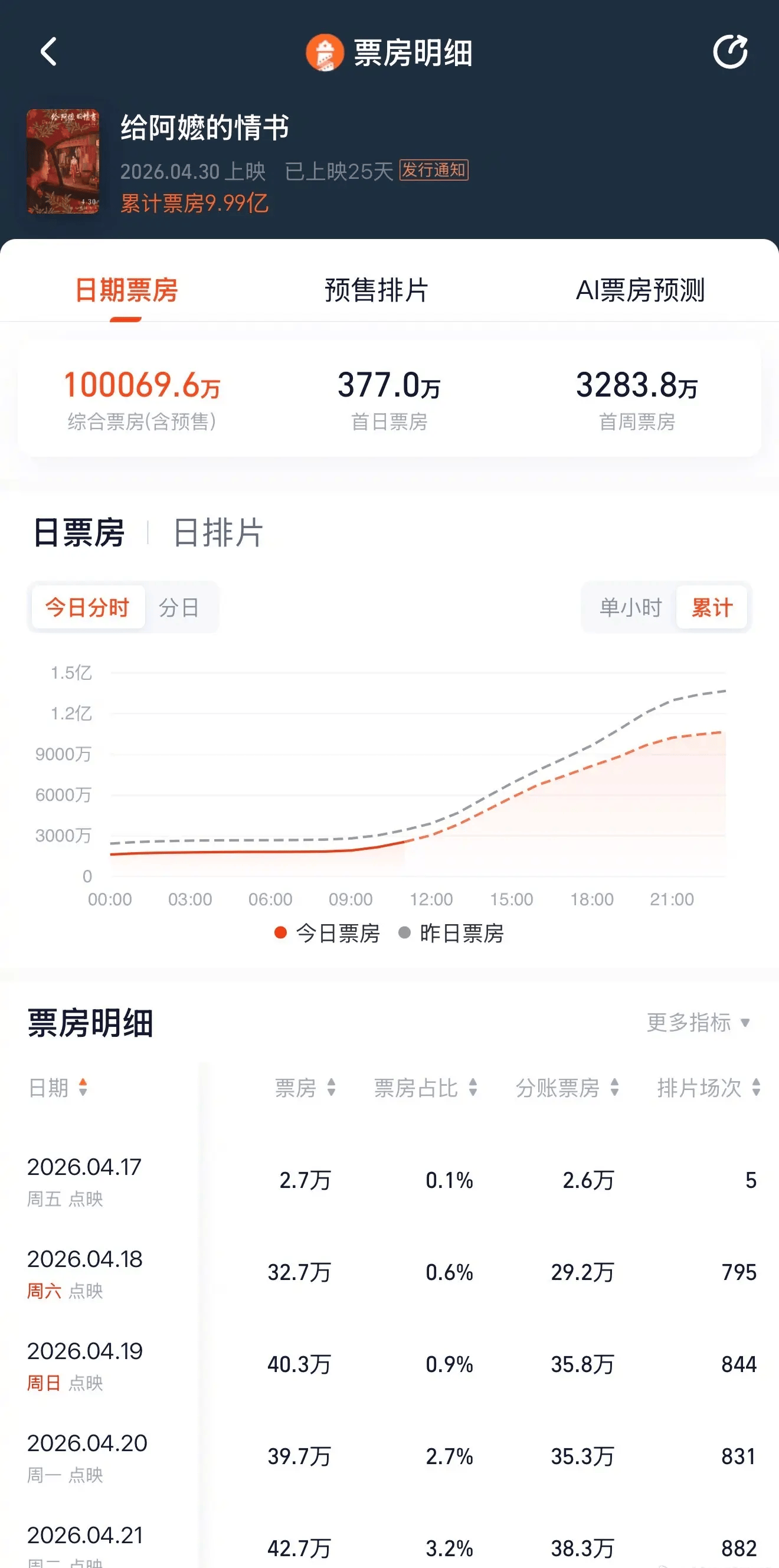Open the 发行通知 tag
Screen dimensions: 779x1568
click(434, 170)
